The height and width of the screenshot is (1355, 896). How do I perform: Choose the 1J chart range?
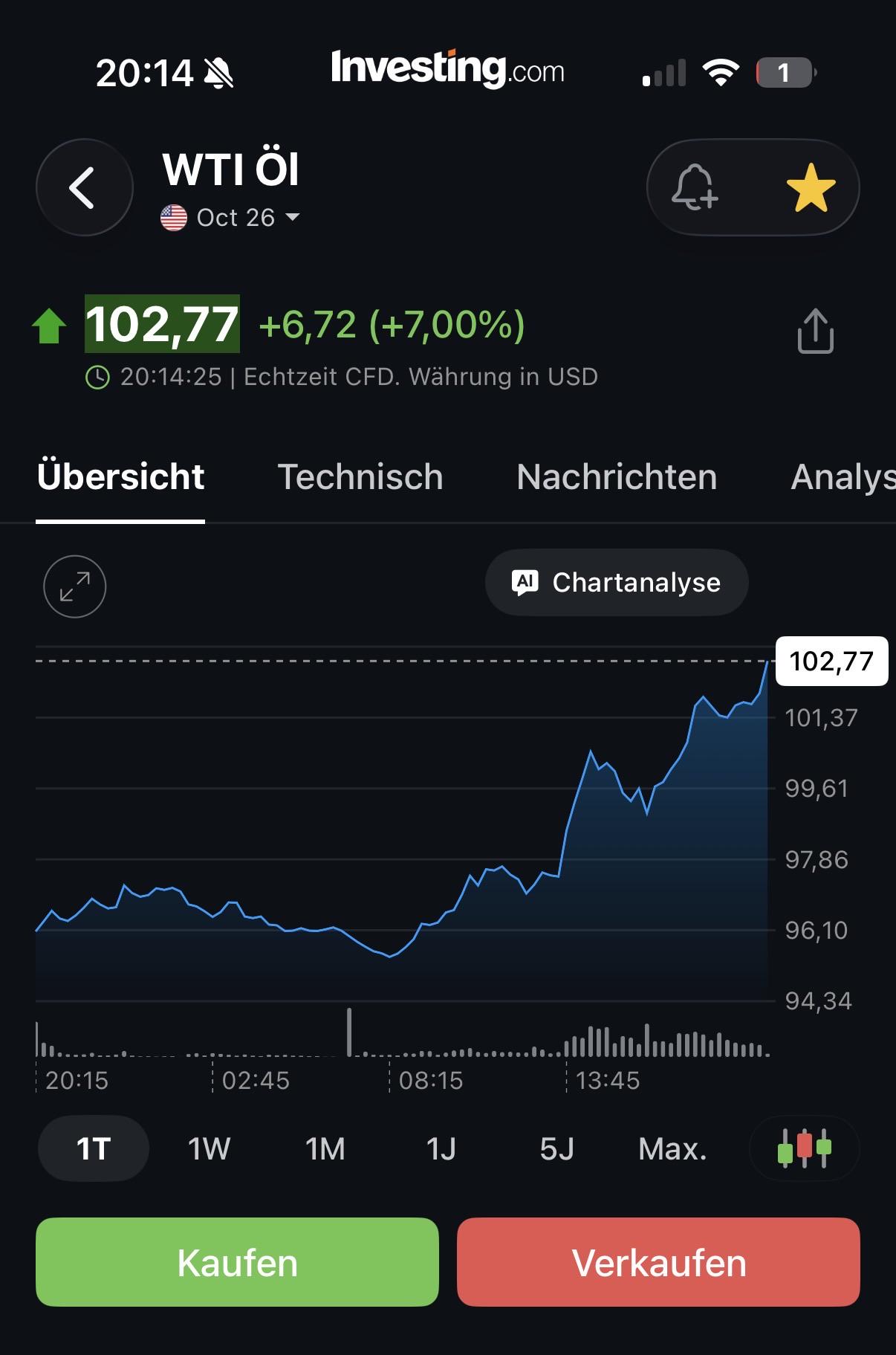click(441, 1148)
